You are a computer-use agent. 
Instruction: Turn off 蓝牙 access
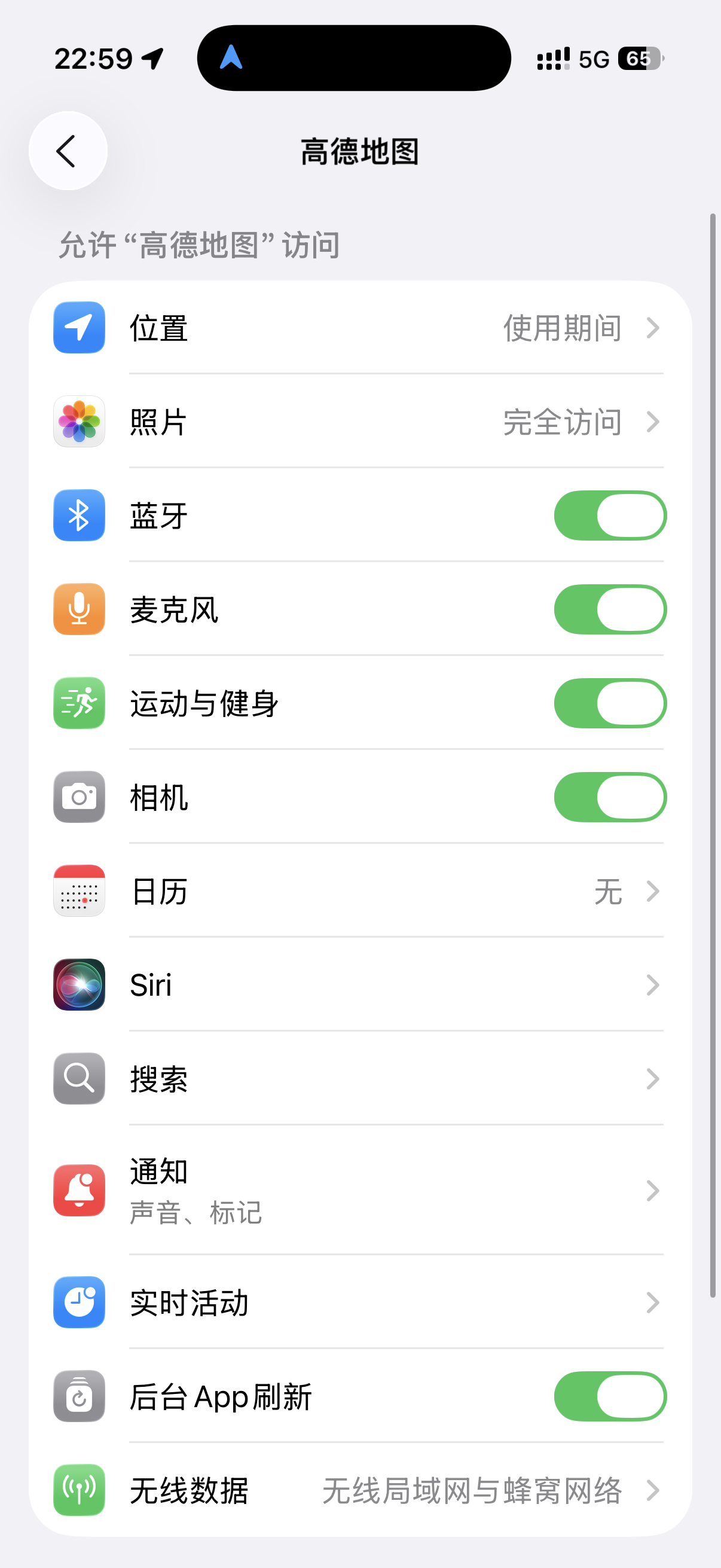pyautogui.click(x=610, y=515)
